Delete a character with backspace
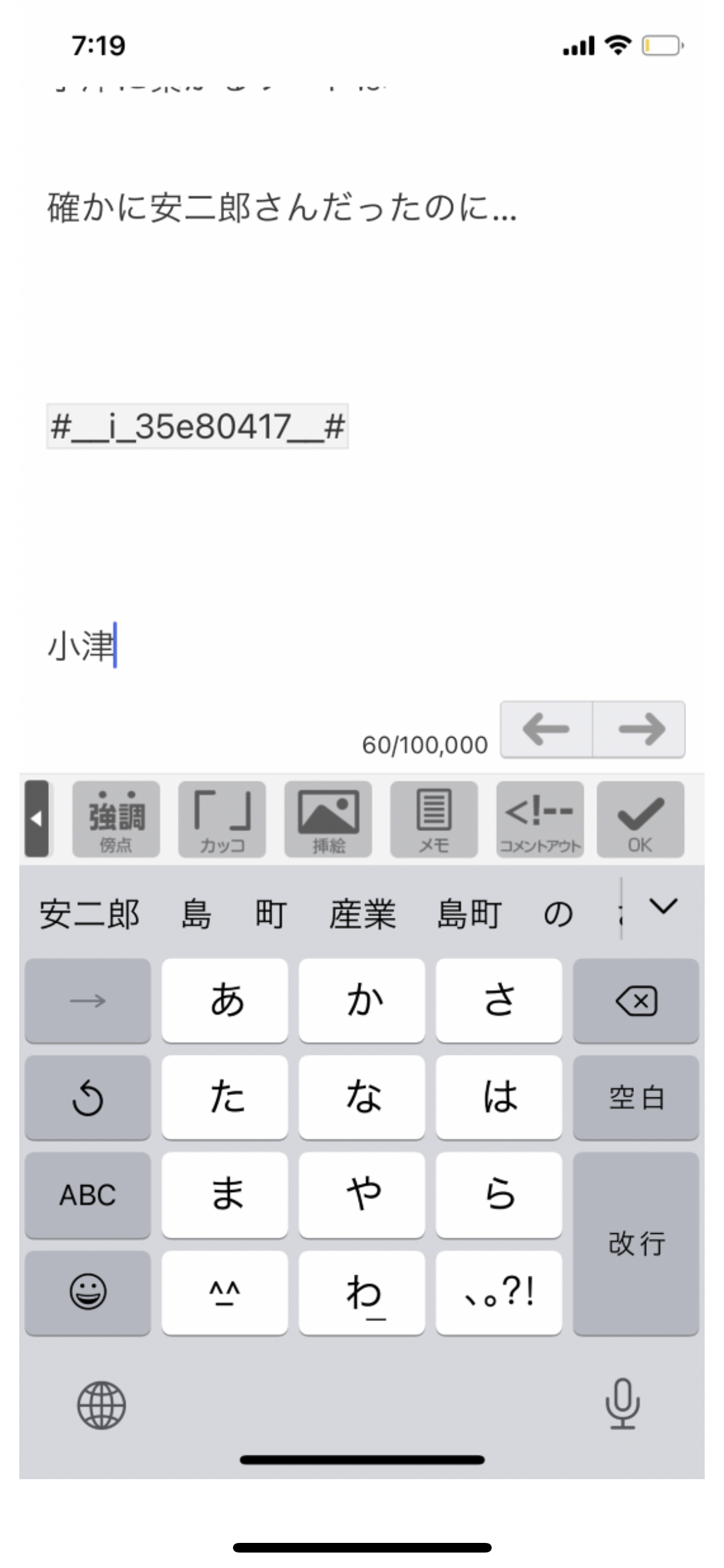724x1568 pixels. point(636,1001)
